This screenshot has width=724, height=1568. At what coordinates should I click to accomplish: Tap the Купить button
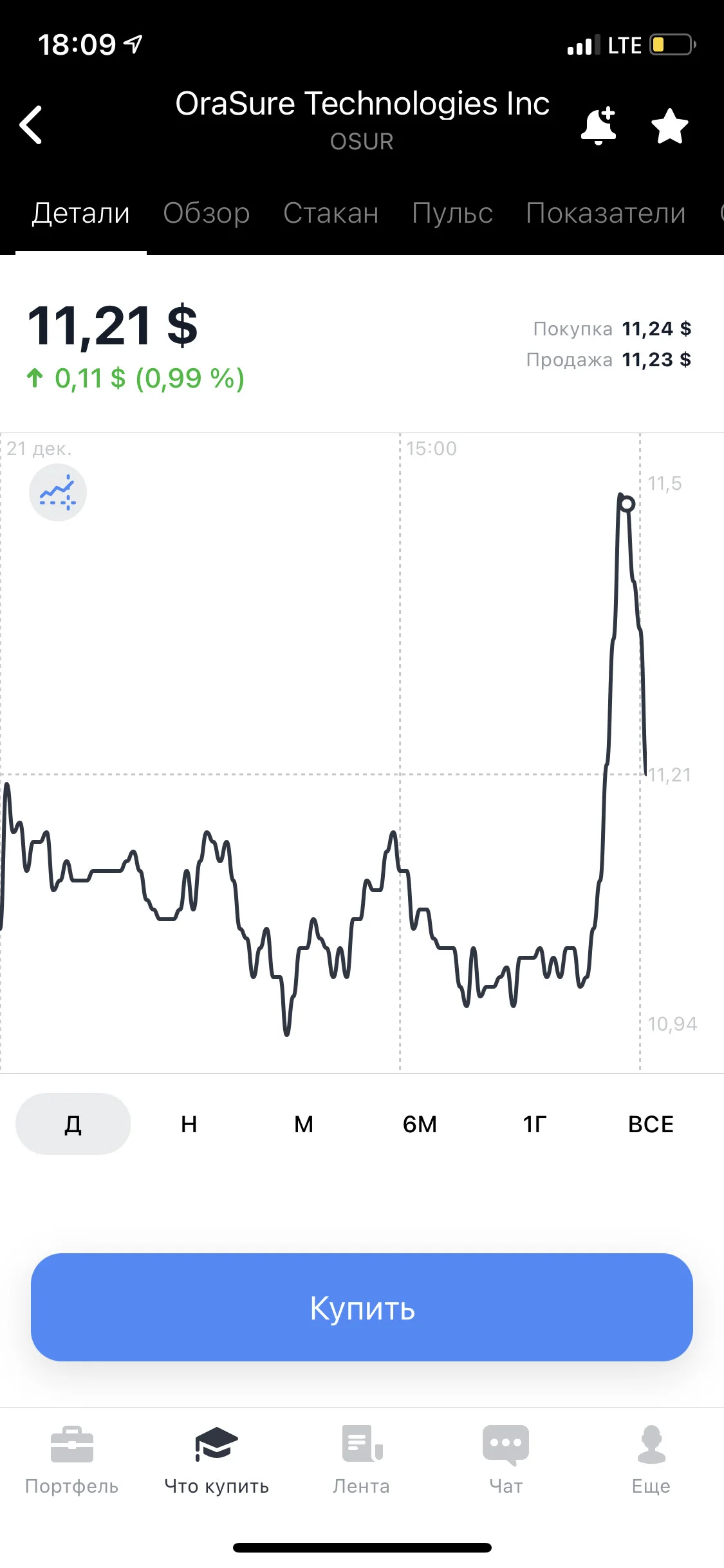[x=362, y=1307]
